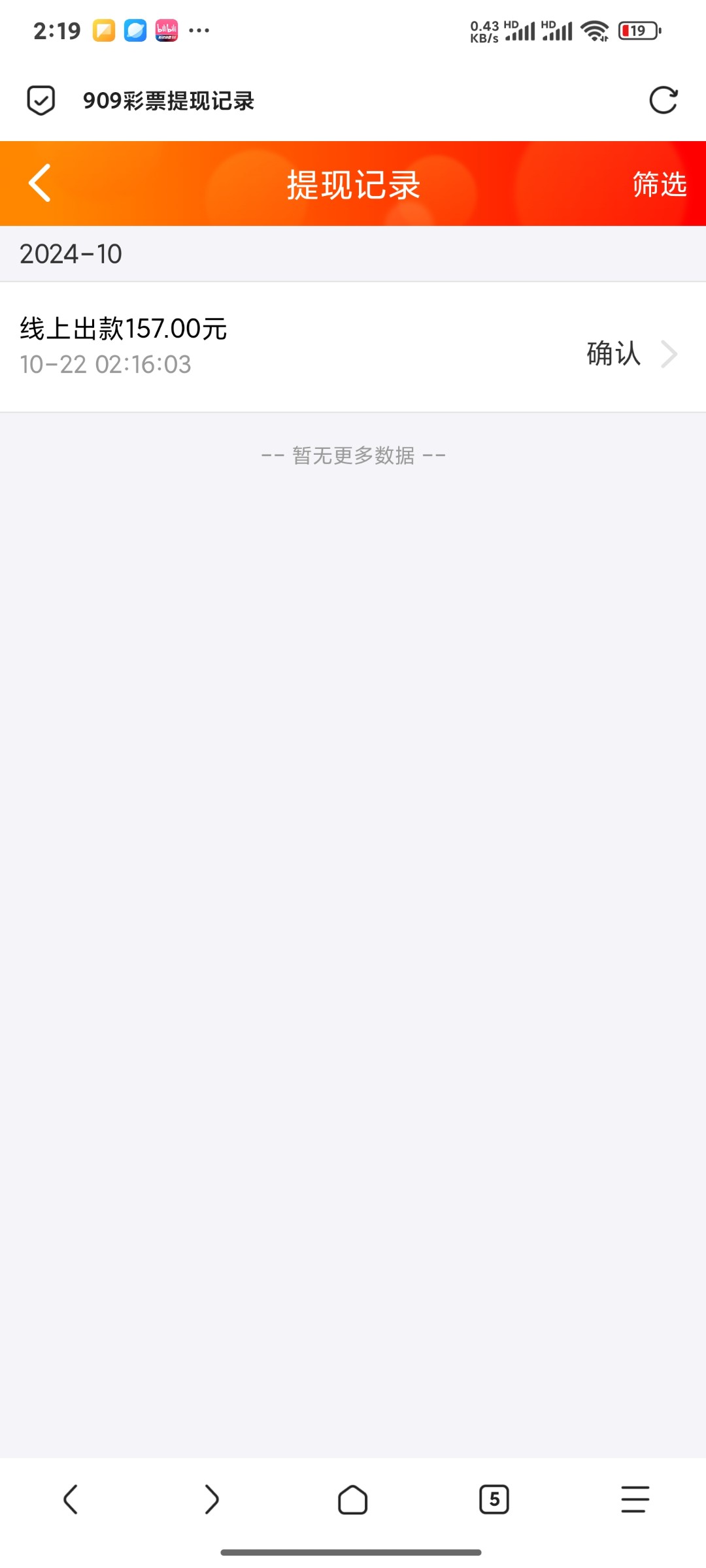Go to the browser home page
Image resolution: width=706 pixels, height=1568 pixels.
pyautogui.click(x=353, y=1499)
